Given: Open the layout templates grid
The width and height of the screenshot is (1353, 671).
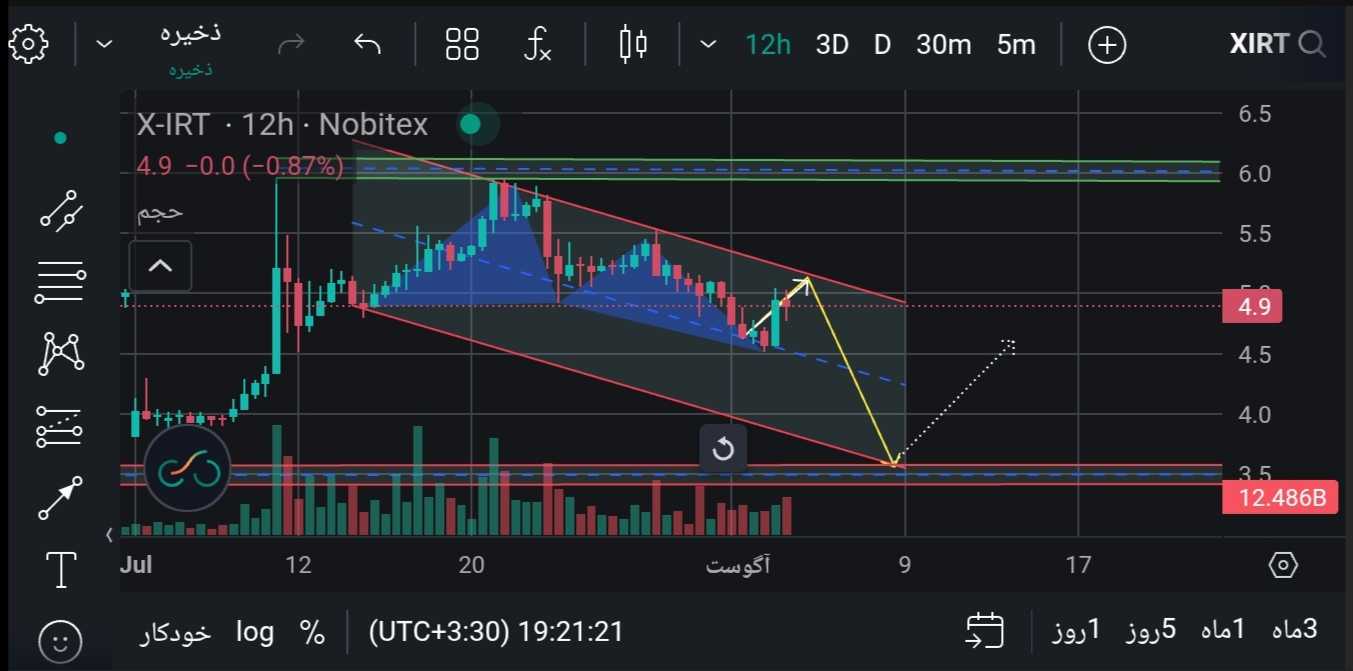Looking at the screenshot, I should (x=462, y=44).
